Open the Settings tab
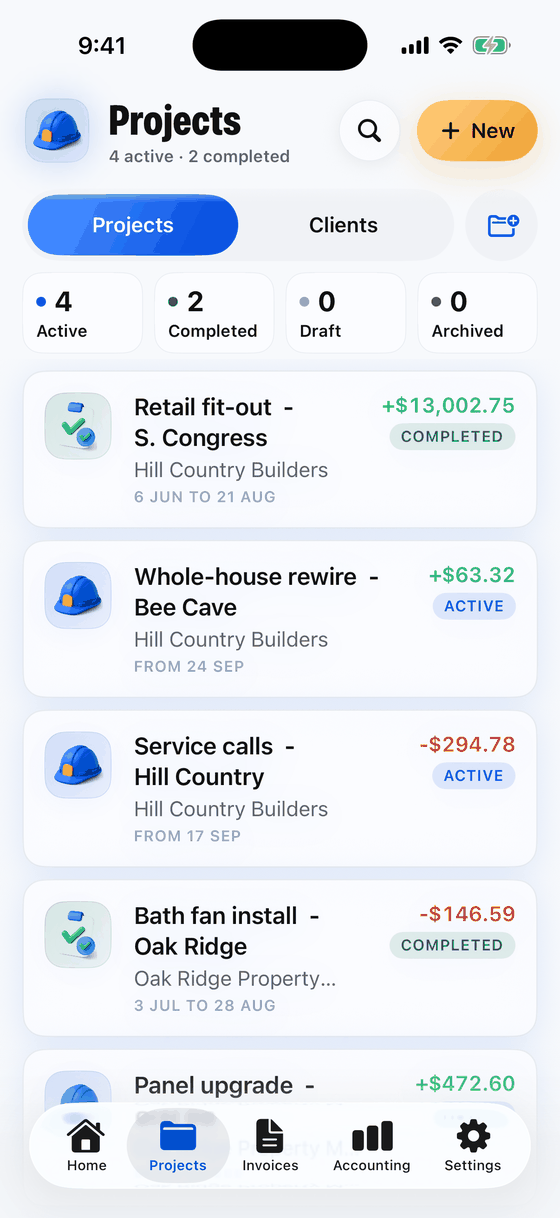Screen dimensions: 560x1218 (473, 1146)
